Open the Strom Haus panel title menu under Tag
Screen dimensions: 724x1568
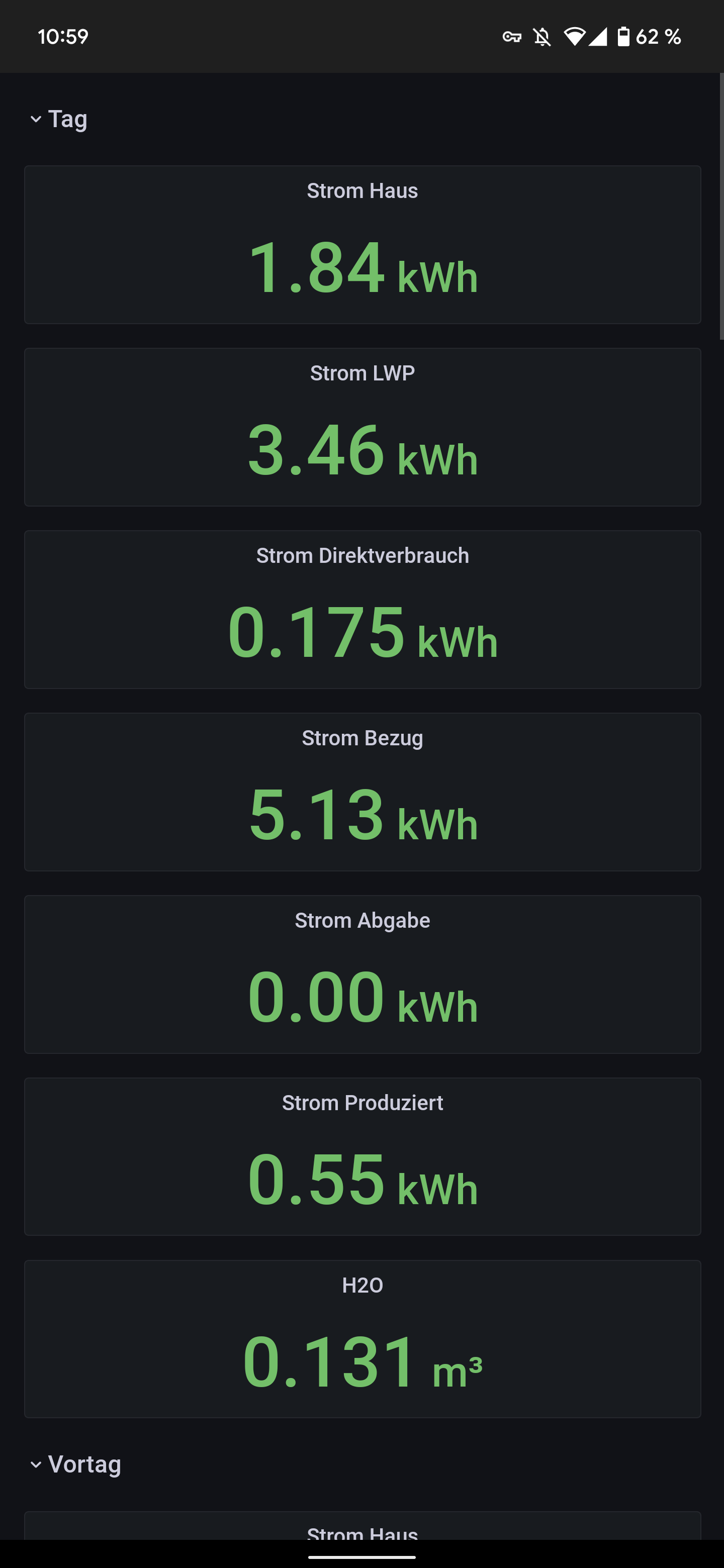pyautogui.click(x=363, y=190)
